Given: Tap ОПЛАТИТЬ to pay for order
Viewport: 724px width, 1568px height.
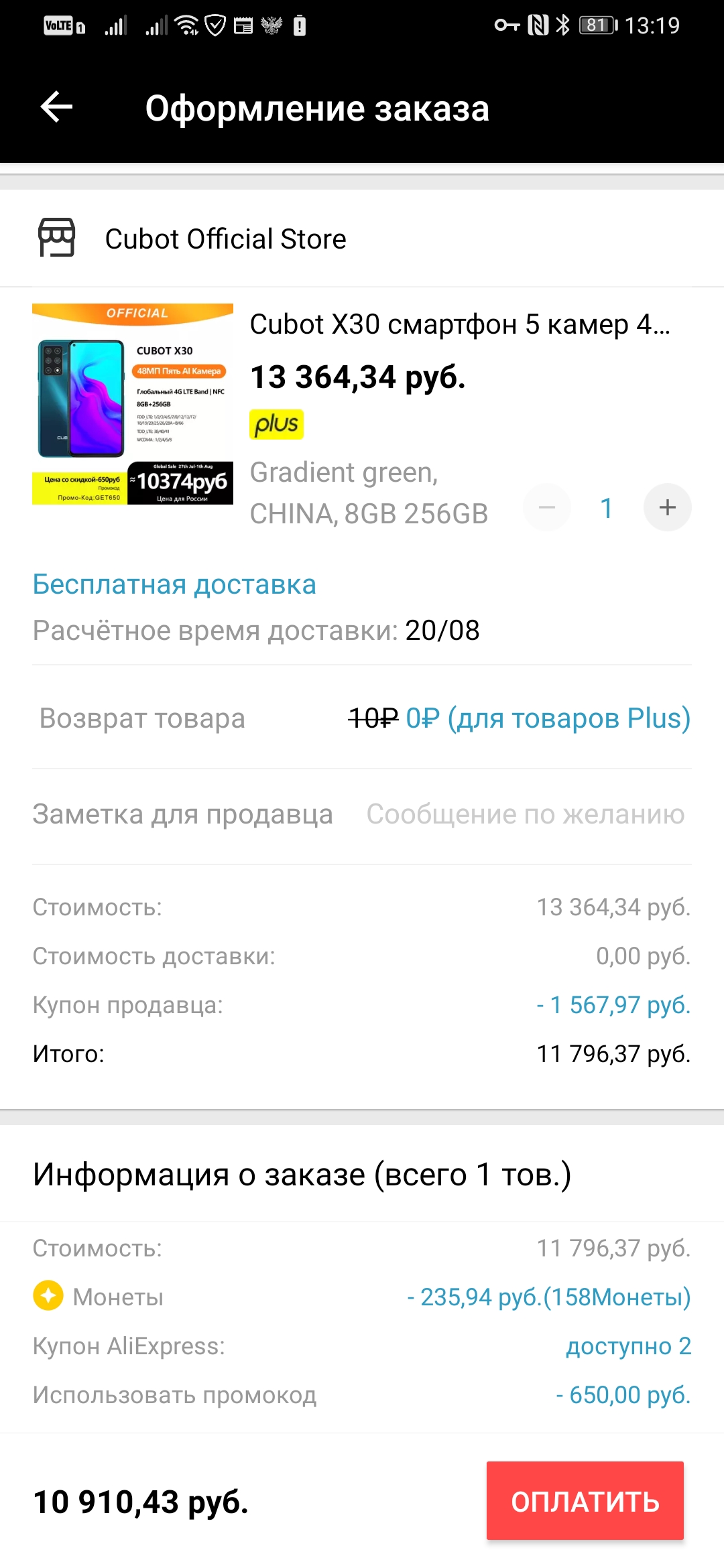Looking at the screenshot, I should click(585, 1501).
